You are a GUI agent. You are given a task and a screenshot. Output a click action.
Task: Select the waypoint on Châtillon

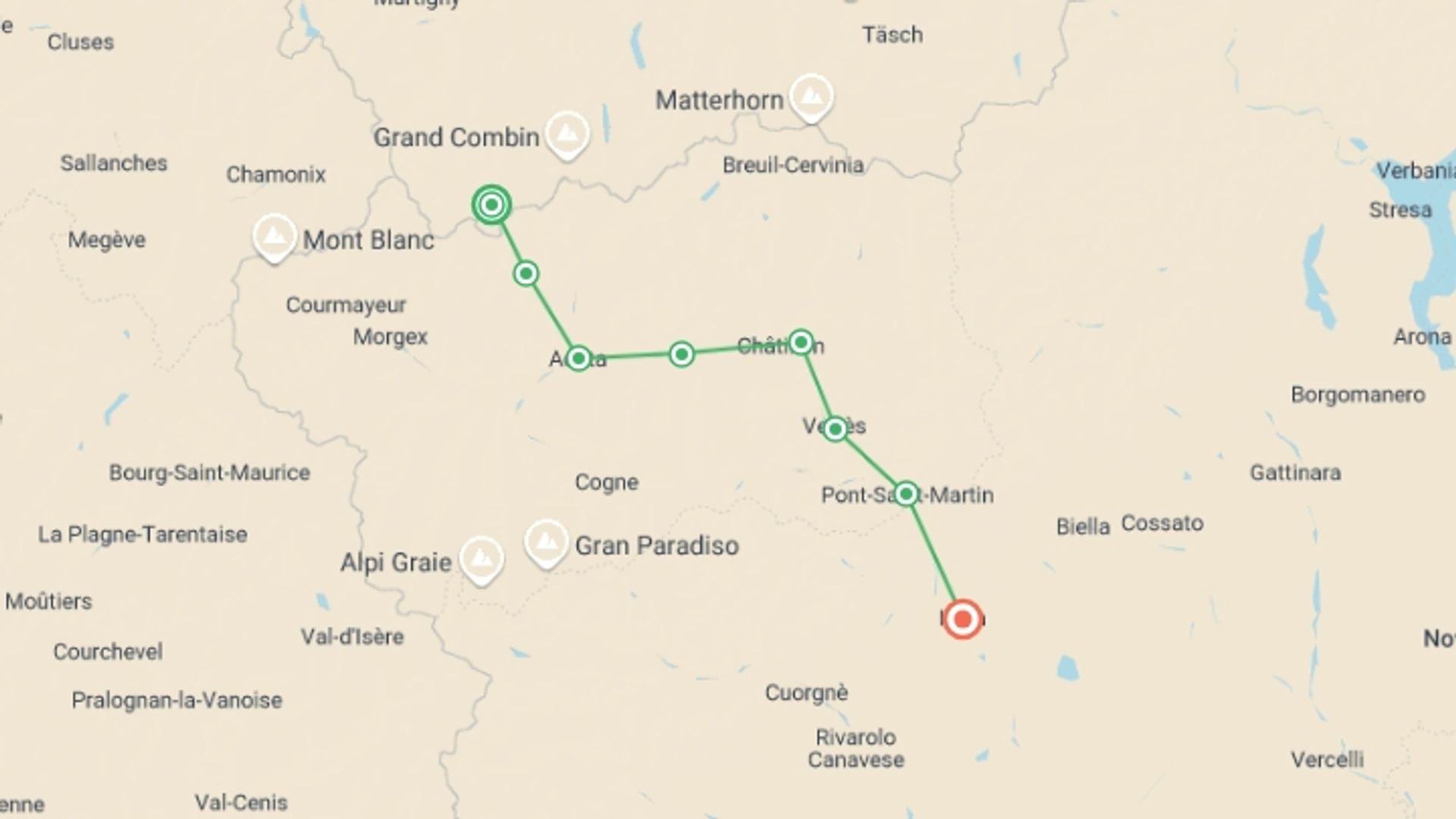pos(801,342)
